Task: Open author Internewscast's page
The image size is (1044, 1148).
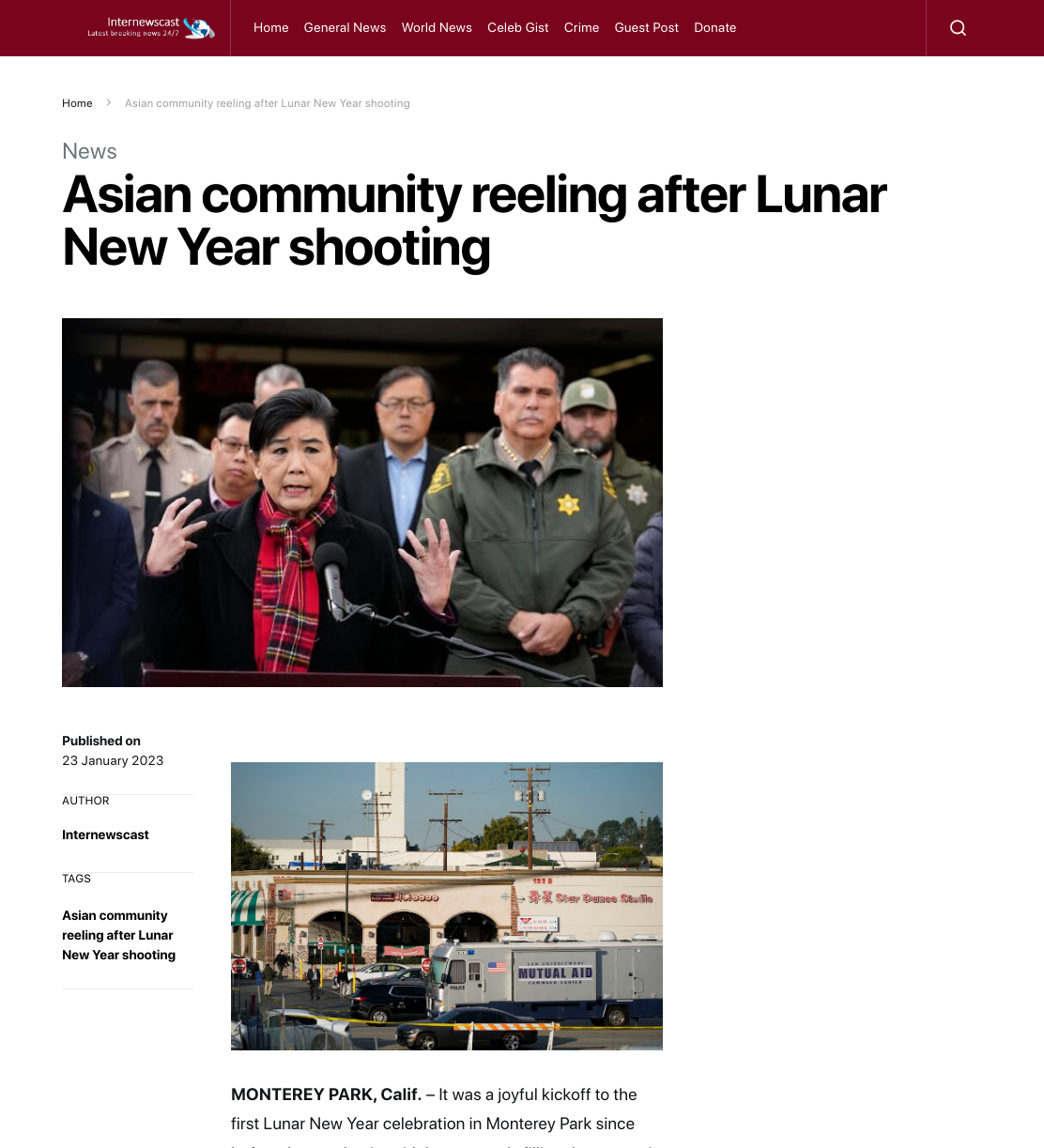Action: click(105, 834)
